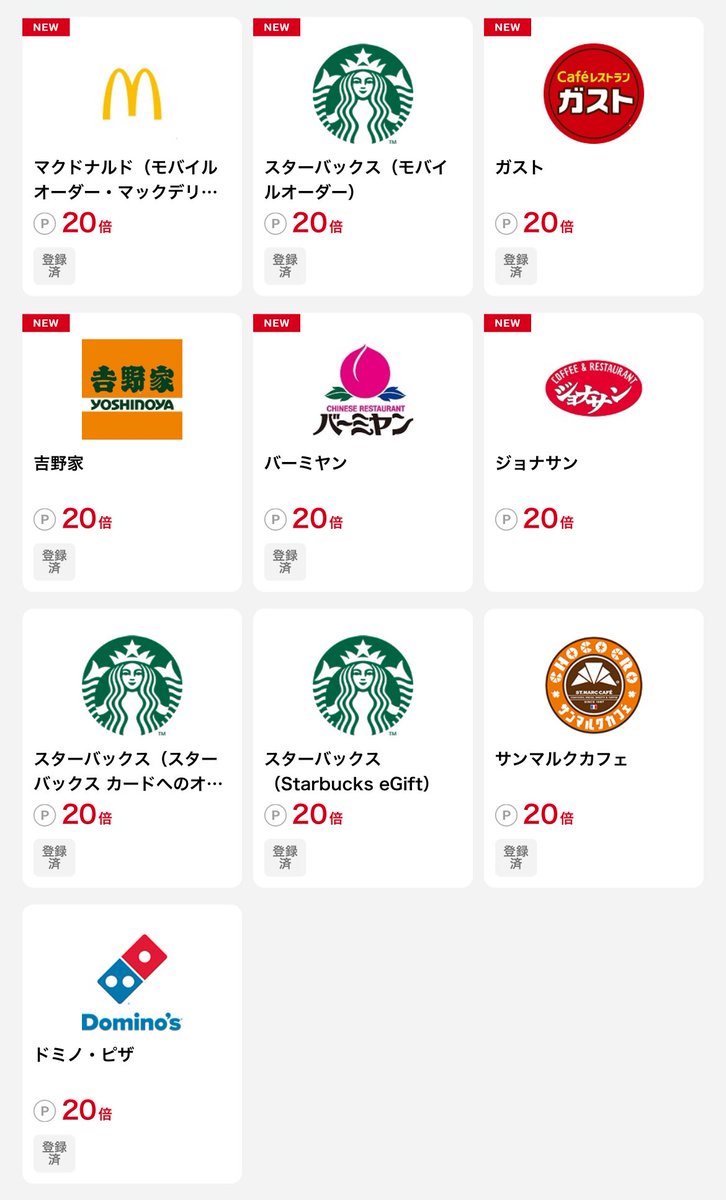Tap the 吉野家 card
This screenshot has width=726, height=1200.
point(132,452)
